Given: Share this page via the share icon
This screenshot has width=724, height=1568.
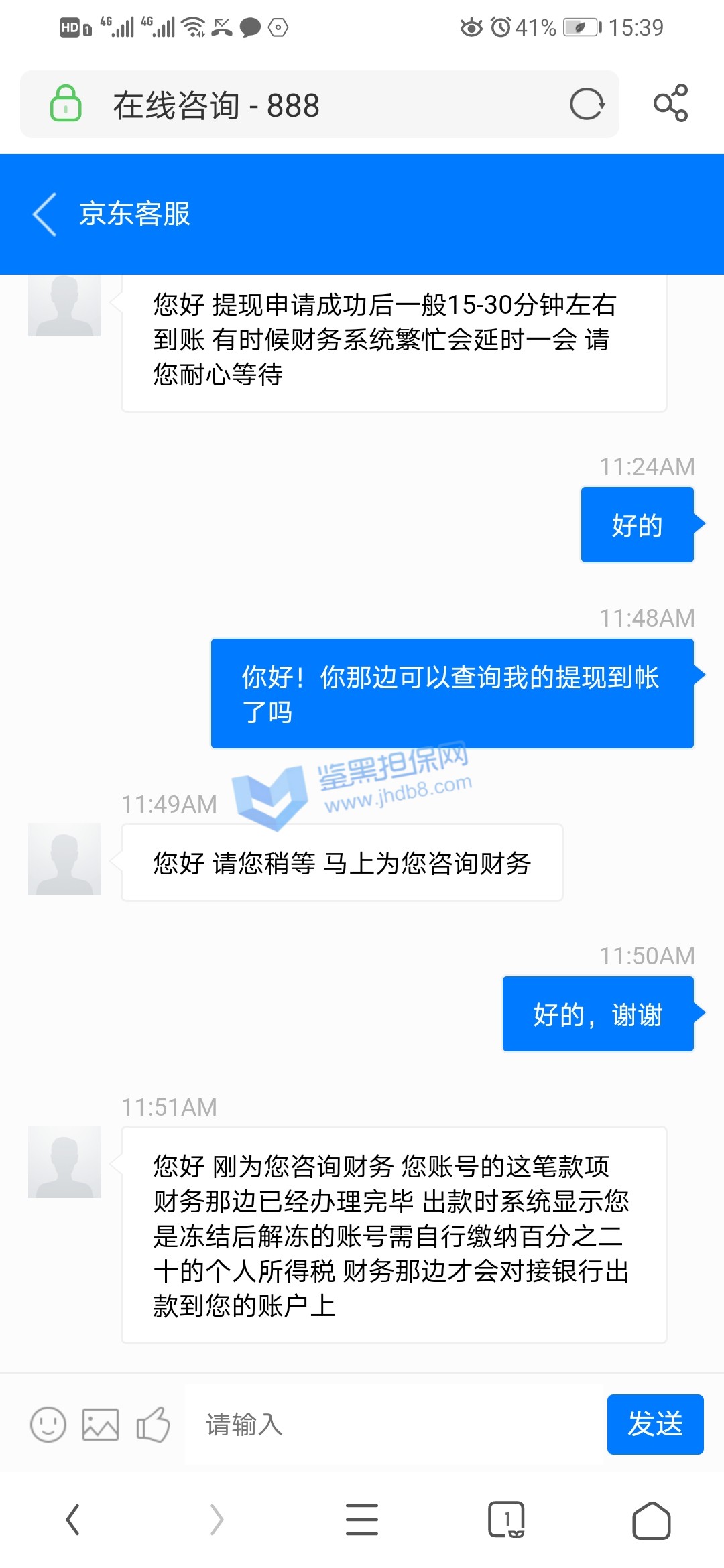Looking at the screenshot, I should coord(671,103).
